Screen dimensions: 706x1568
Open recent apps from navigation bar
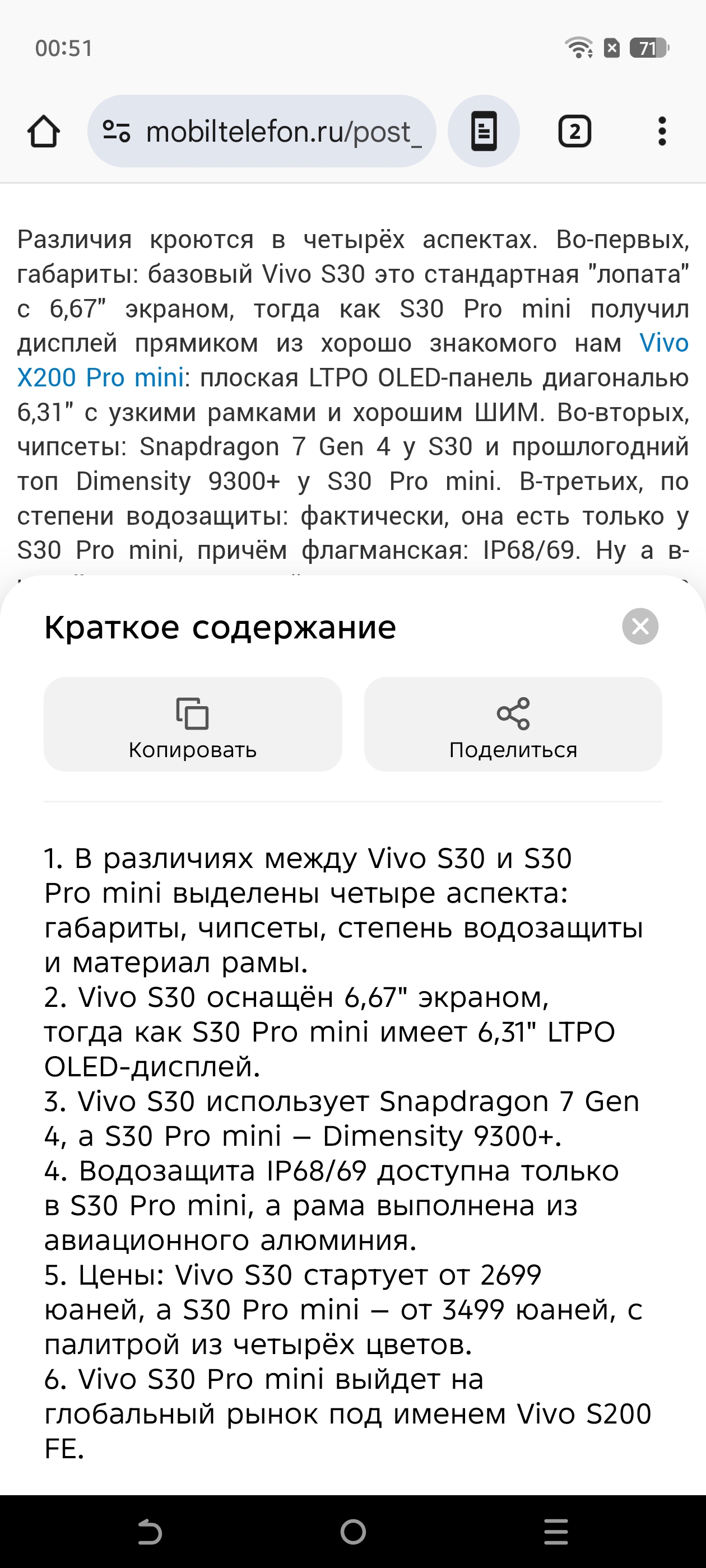click(555, 1532)
